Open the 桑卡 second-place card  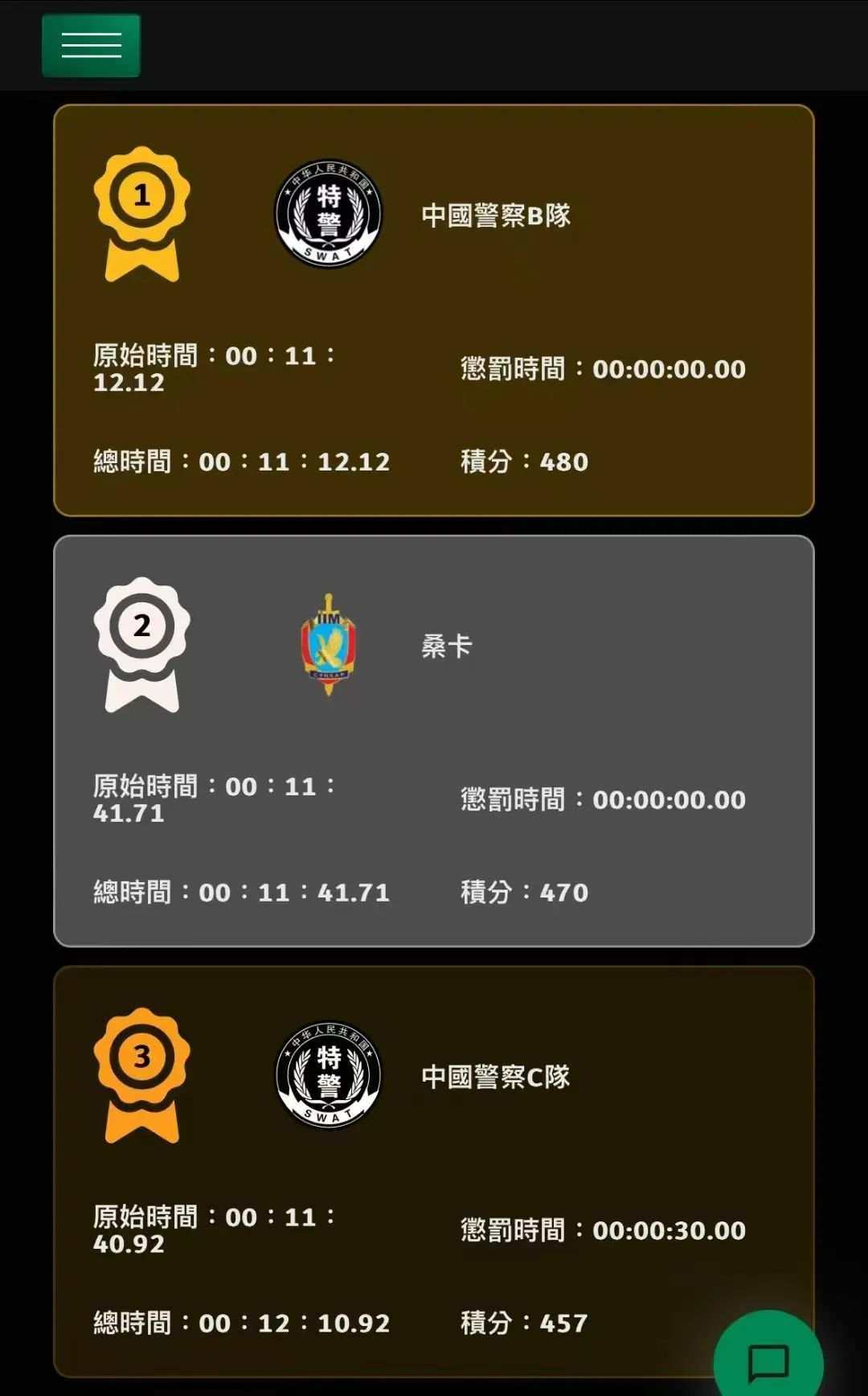[x=434, y=740]
